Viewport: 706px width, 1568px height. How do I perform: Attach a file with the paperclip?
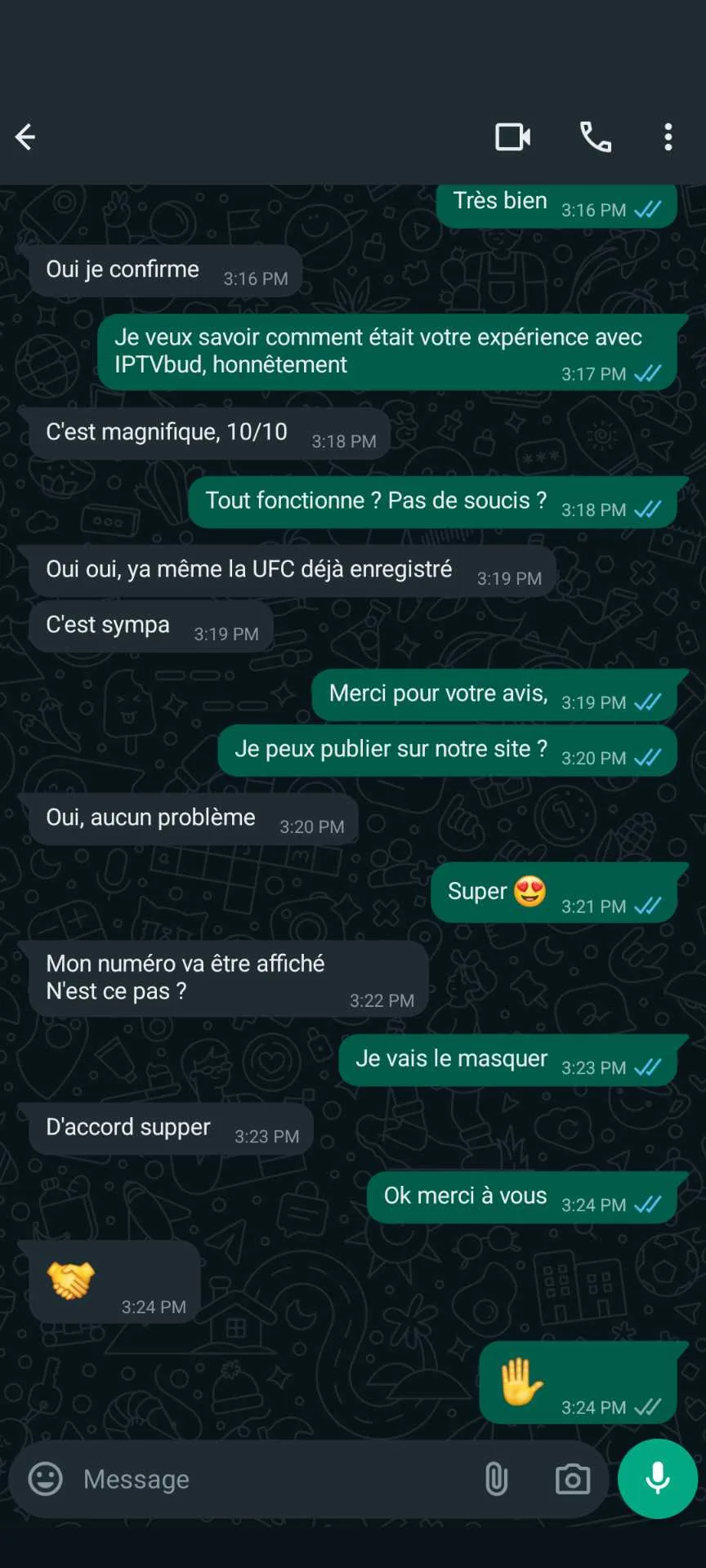pos(496,1479)
